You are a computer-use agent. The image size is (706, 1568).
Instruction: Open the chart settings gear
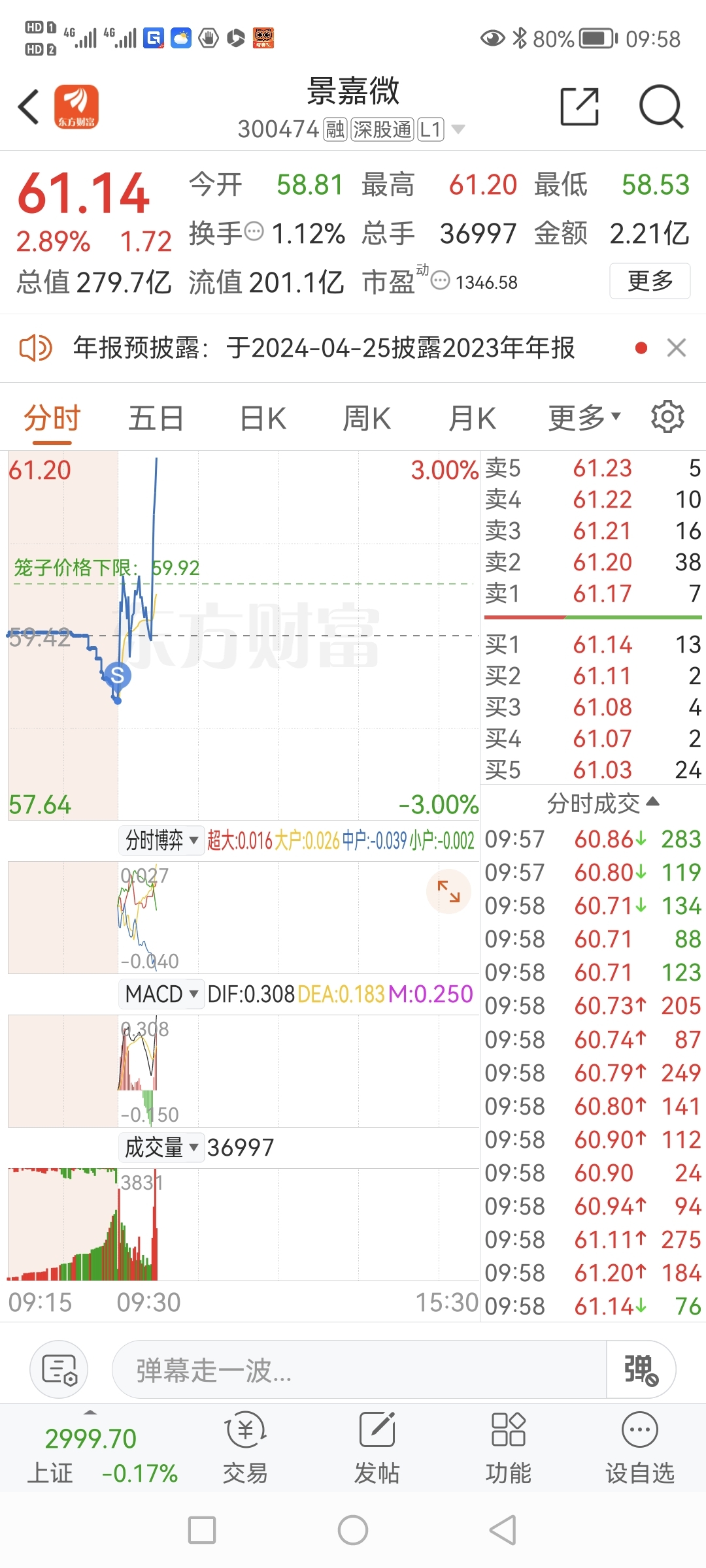point(668,416)
